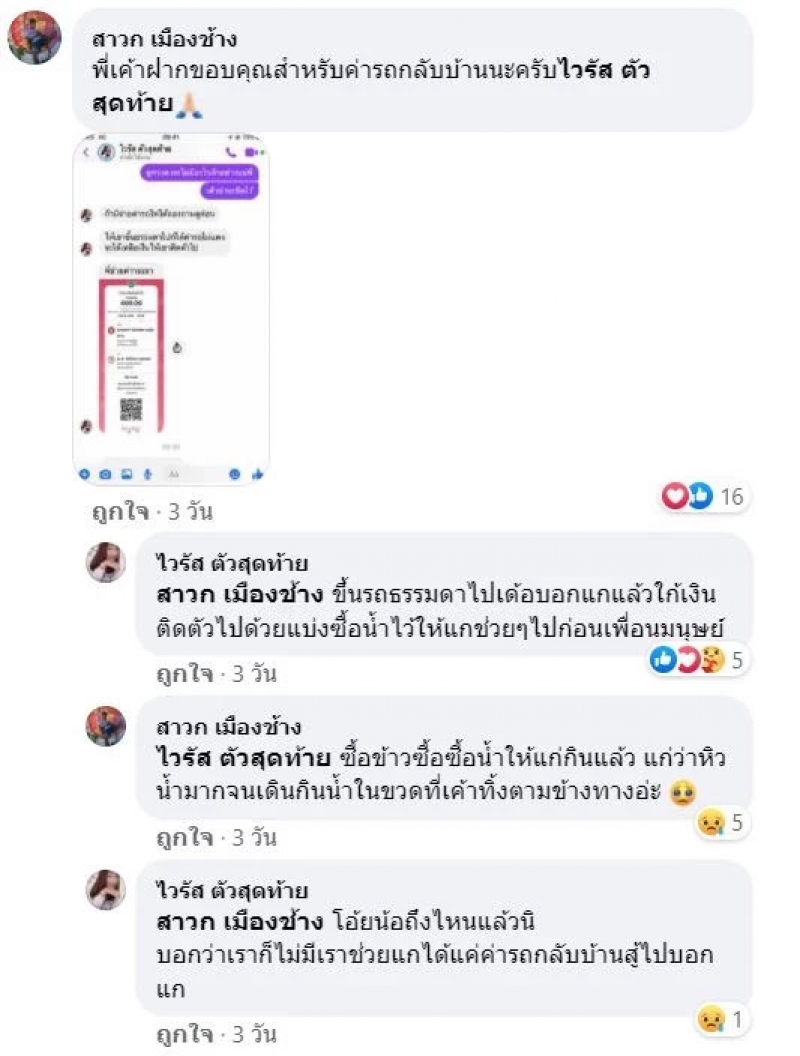View reactions on the top comment showing 16

point(704,497)
